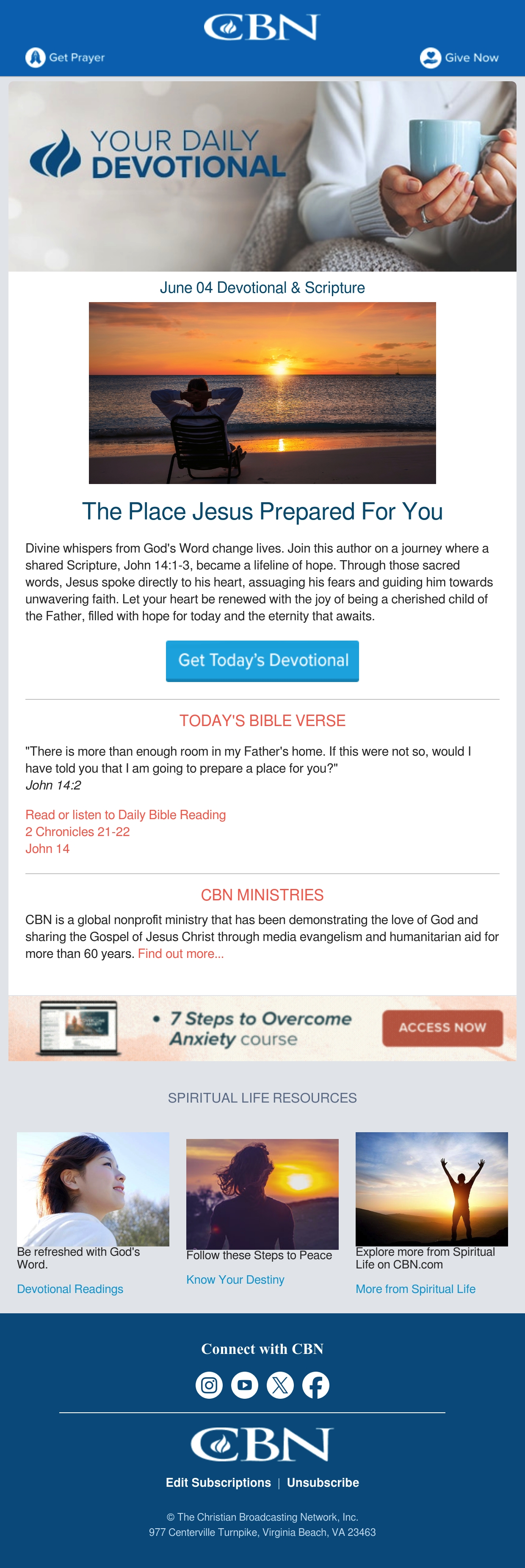The width and height of the screenshot is (525, 1568).
Task: Open CBN's Facebook page
Action: click(x=316, y=1385)
